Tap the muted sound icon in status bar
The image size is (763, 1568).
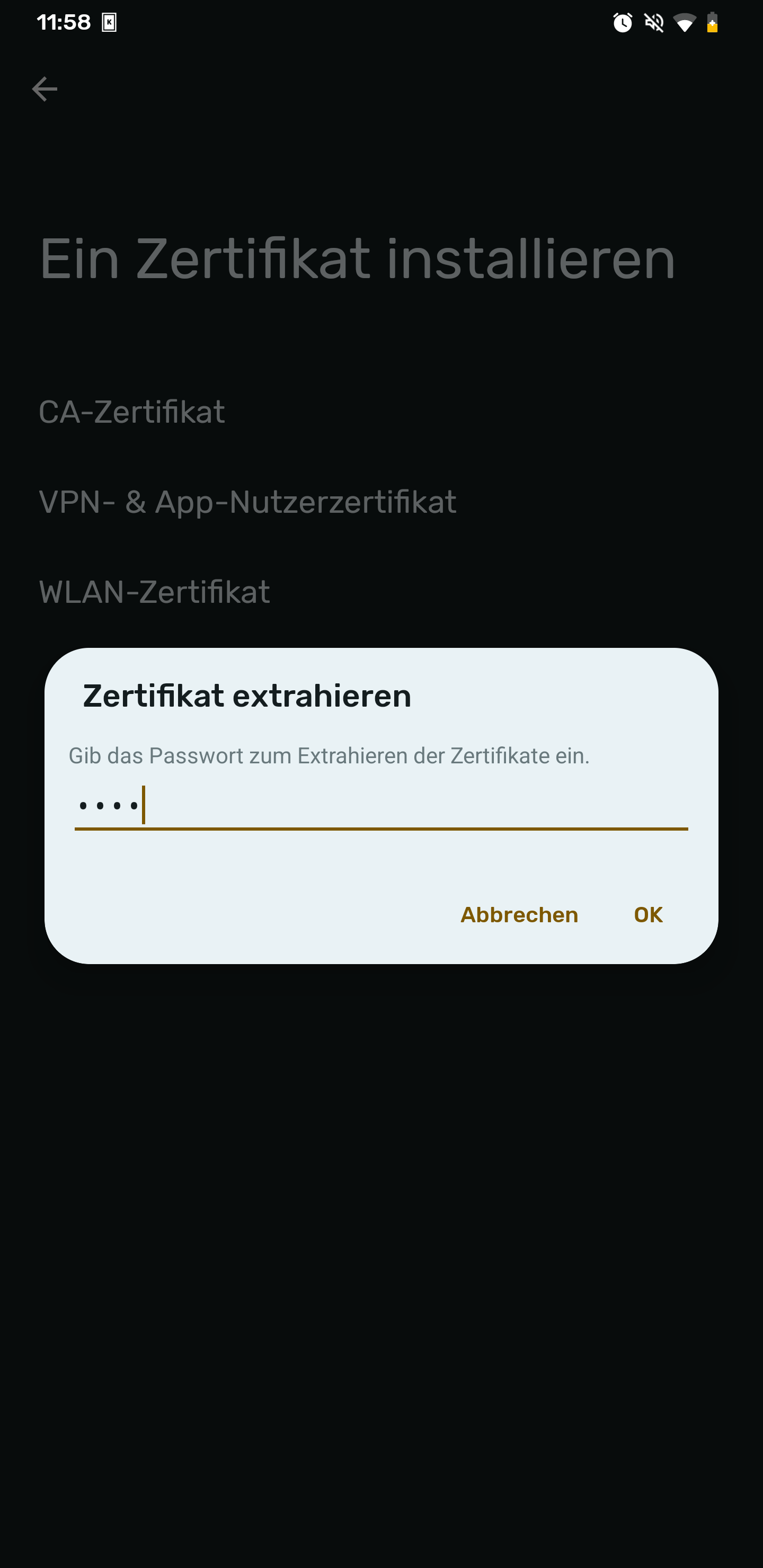(x=653, y=23)
